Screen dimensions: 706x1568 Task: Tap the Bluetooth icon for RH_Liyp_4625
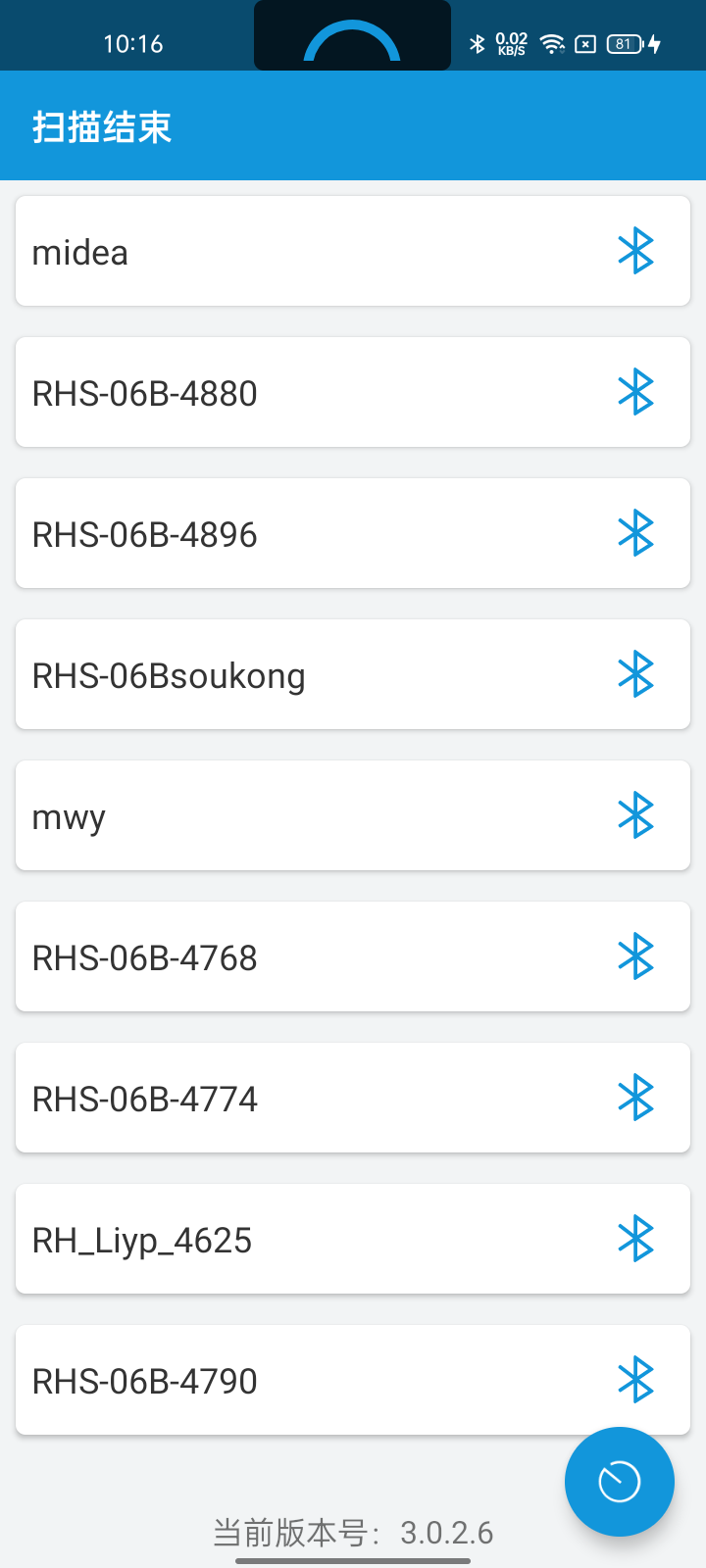pyautogui.click(x=637, y=1239)
